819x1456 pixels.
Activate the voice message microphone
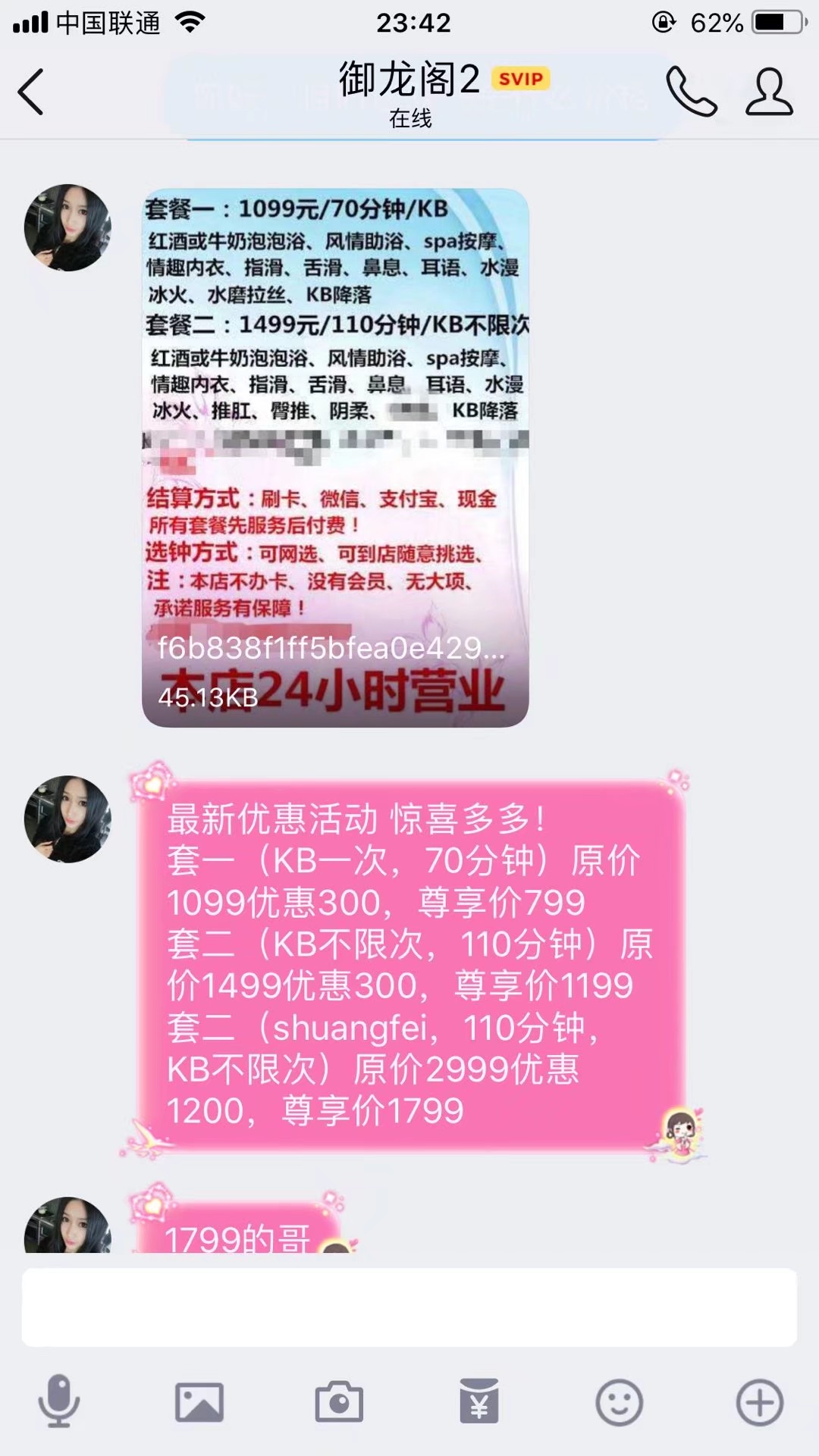click(x=59, y=1401)
